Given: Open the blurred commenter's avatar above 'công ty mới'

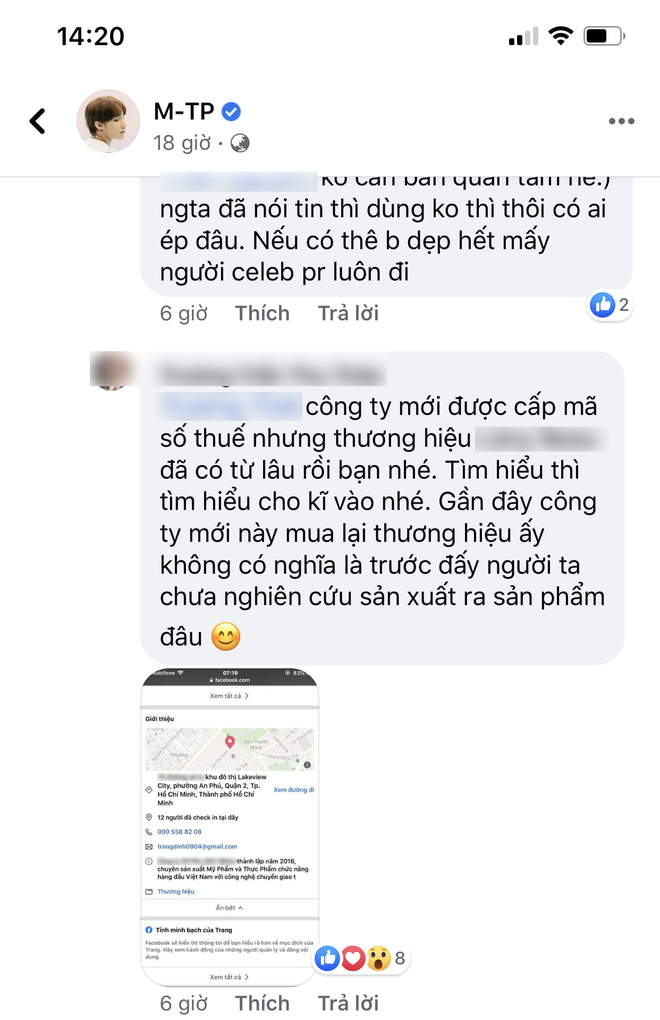Looking at the screenshot, I should 111,370.
